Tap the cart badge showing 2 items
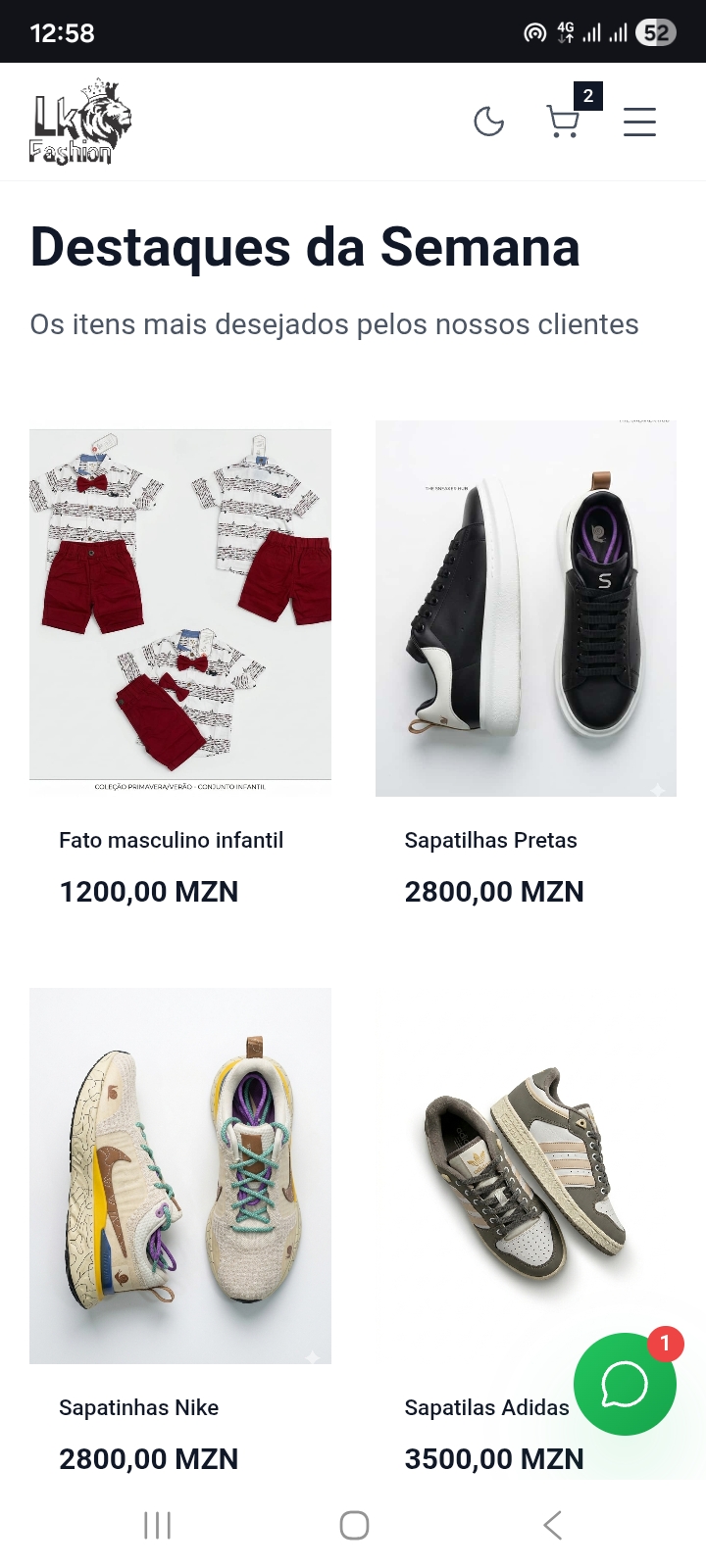 pyautogui.click(x=587, y=96)
